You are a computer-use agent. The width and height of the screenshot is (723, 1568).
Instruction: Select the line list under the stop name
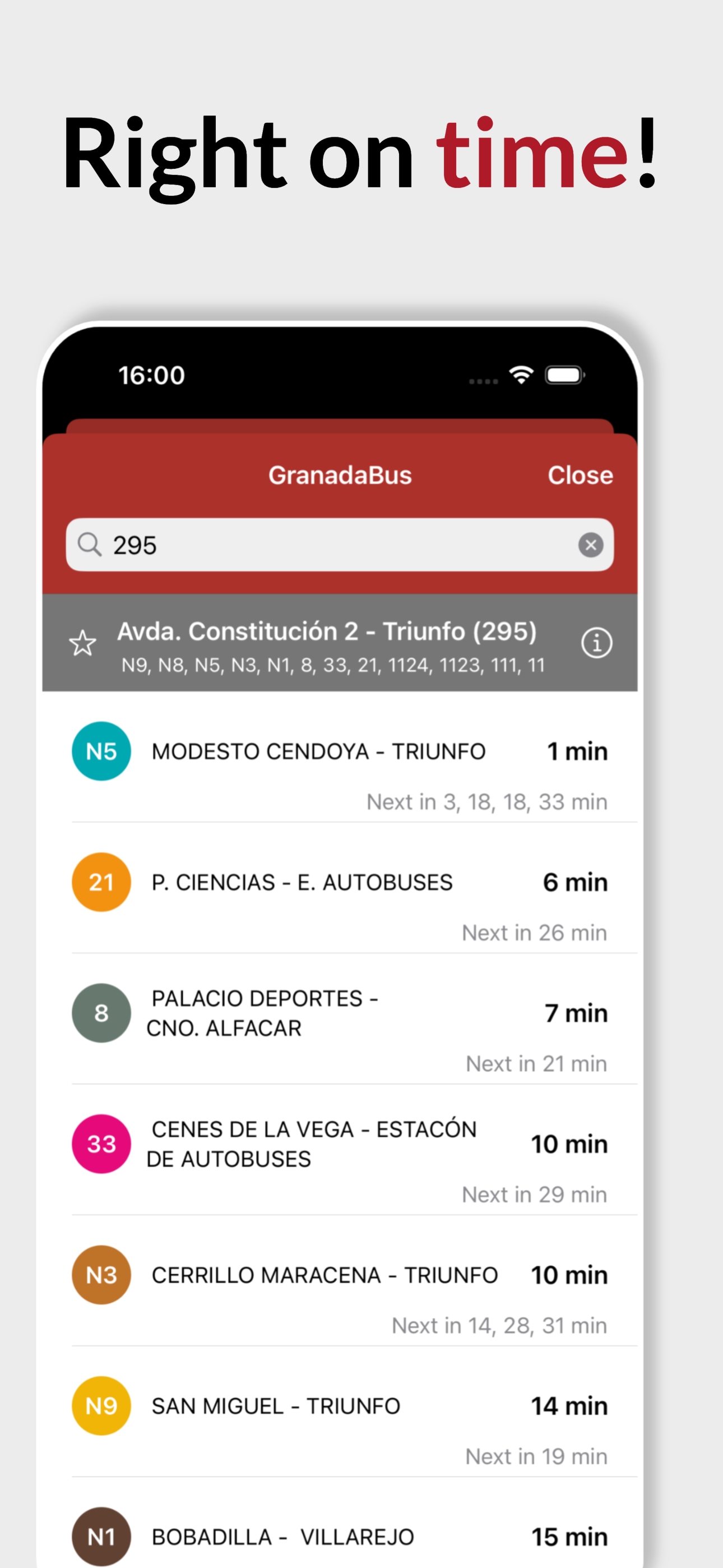point(333,666)
